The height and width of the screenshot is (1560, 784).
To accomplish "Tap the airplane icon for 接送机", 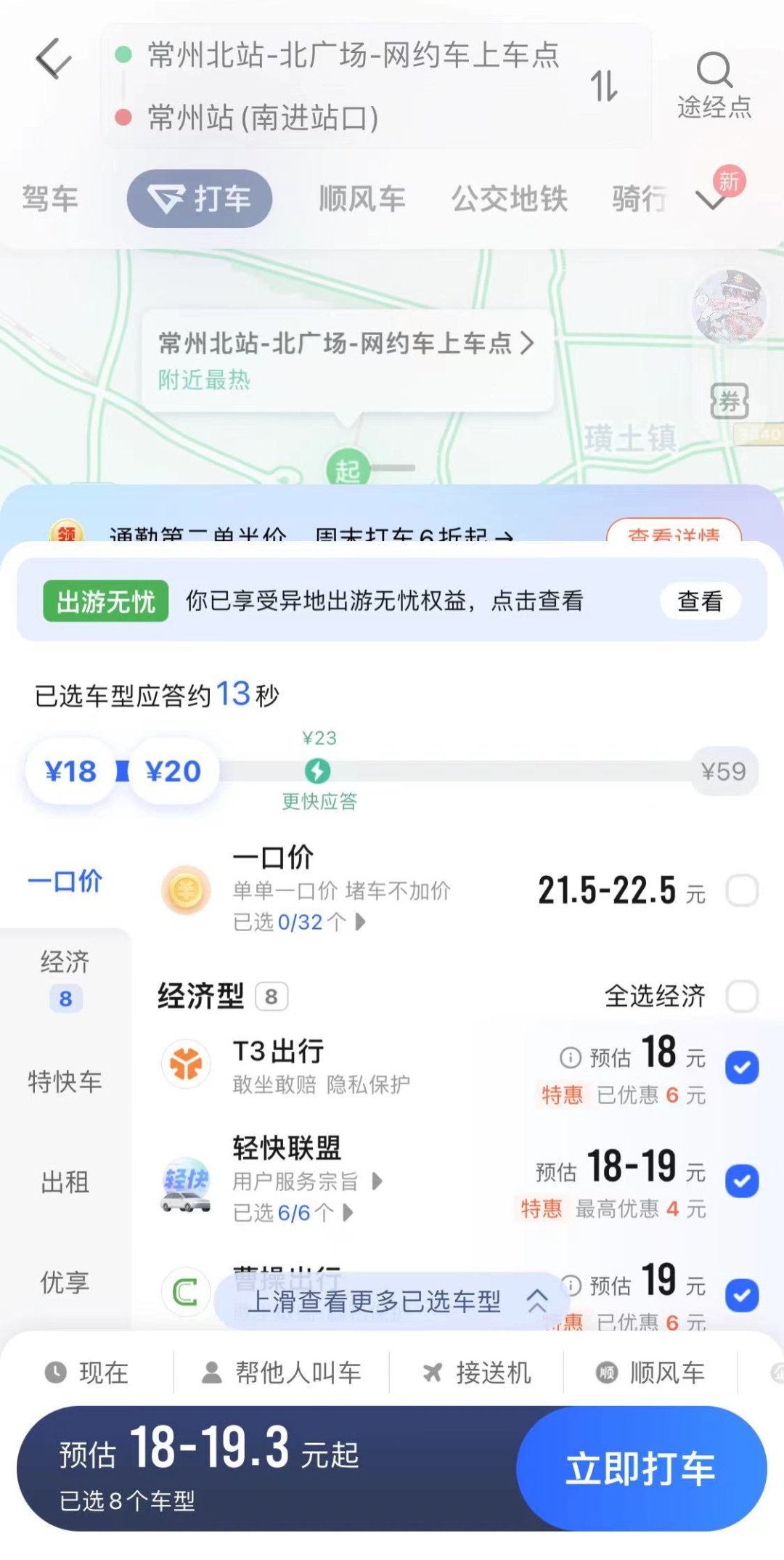I will [x=431, y=1371].
